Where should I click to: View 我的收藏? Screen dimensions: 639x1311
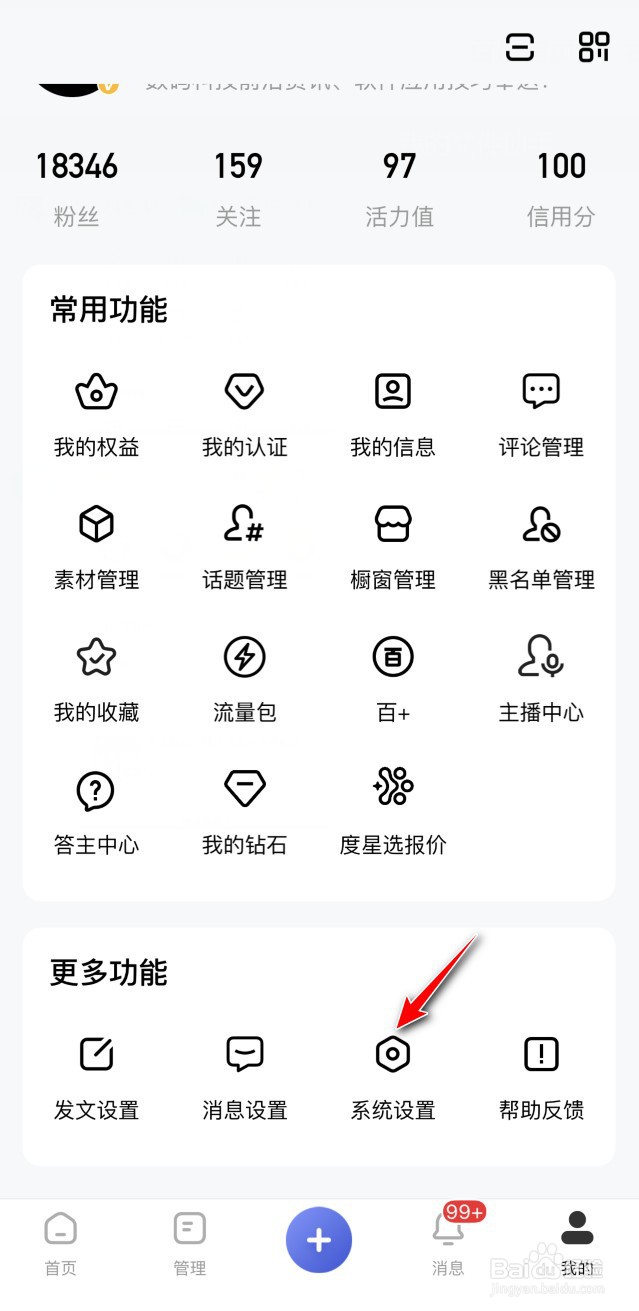(x=96, y=678)
